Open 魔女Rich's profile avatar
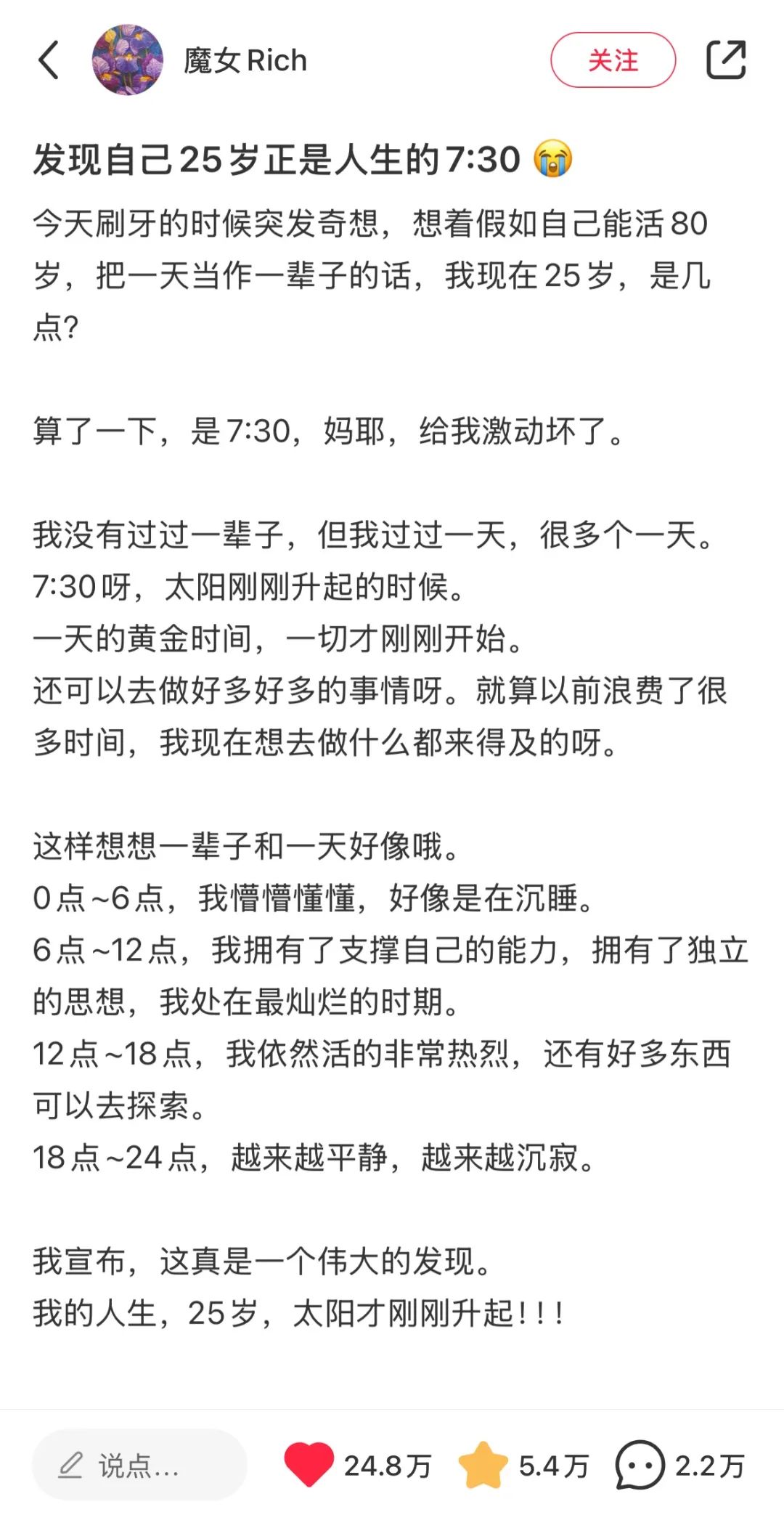The image size is (784, 1528). coord(127,60)
